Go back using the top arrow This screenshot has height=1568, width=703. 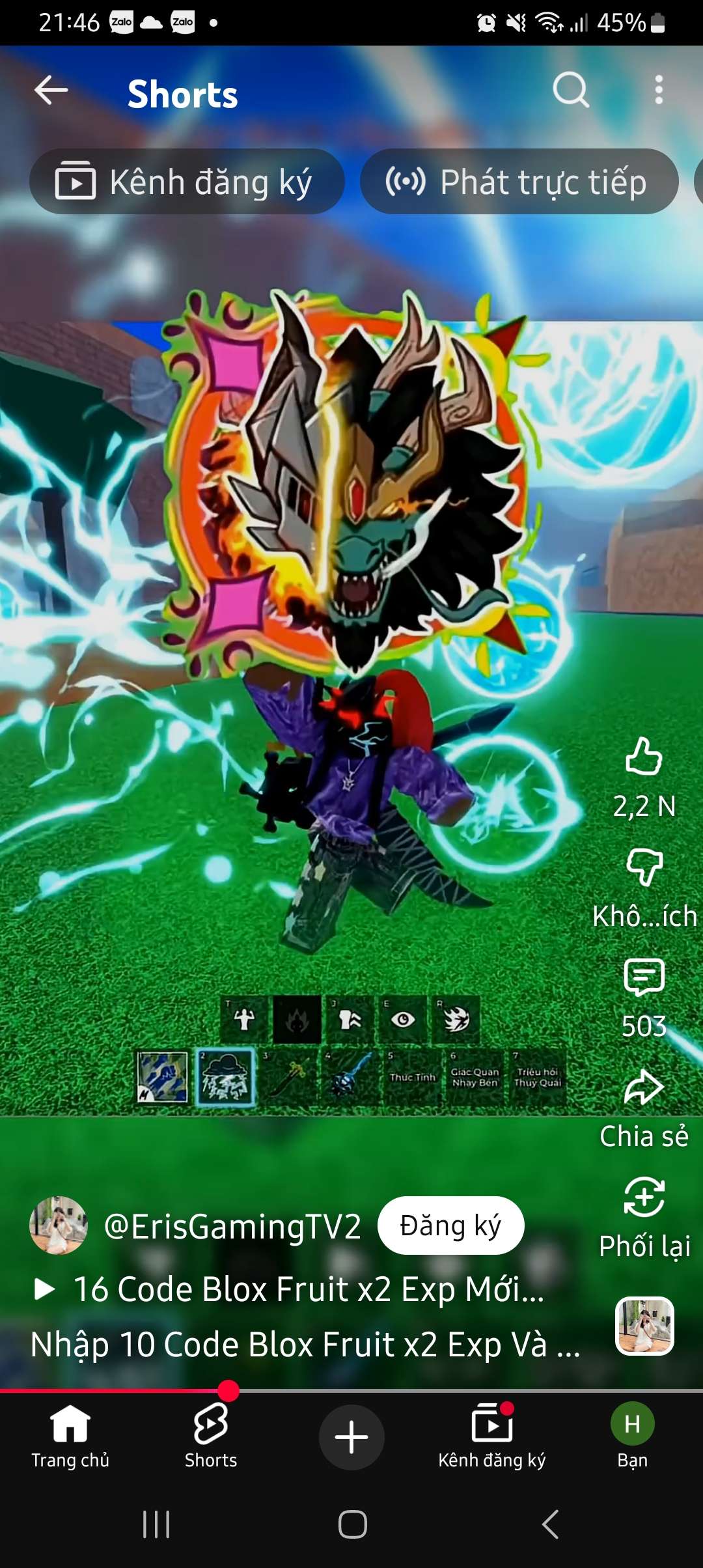(x=51, y=90)
